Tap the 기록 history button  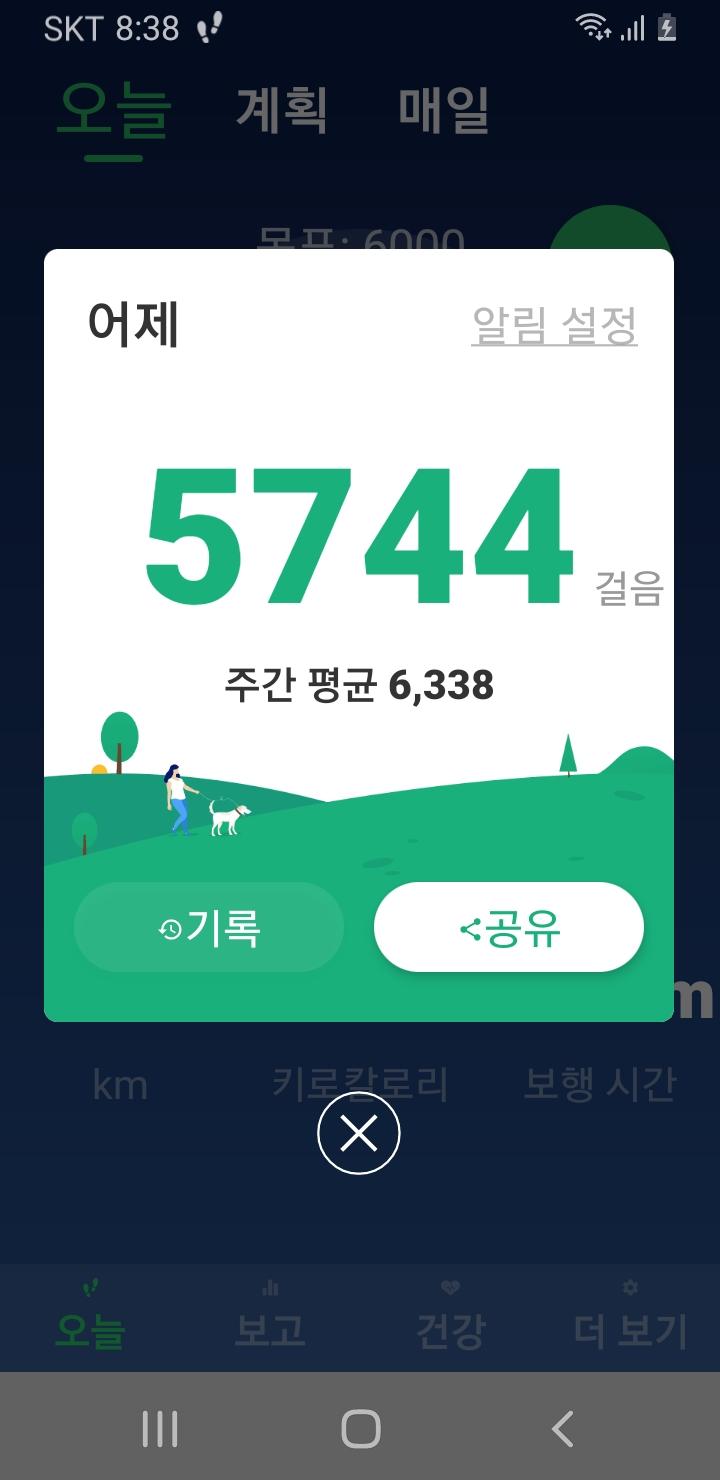[209, 928]
